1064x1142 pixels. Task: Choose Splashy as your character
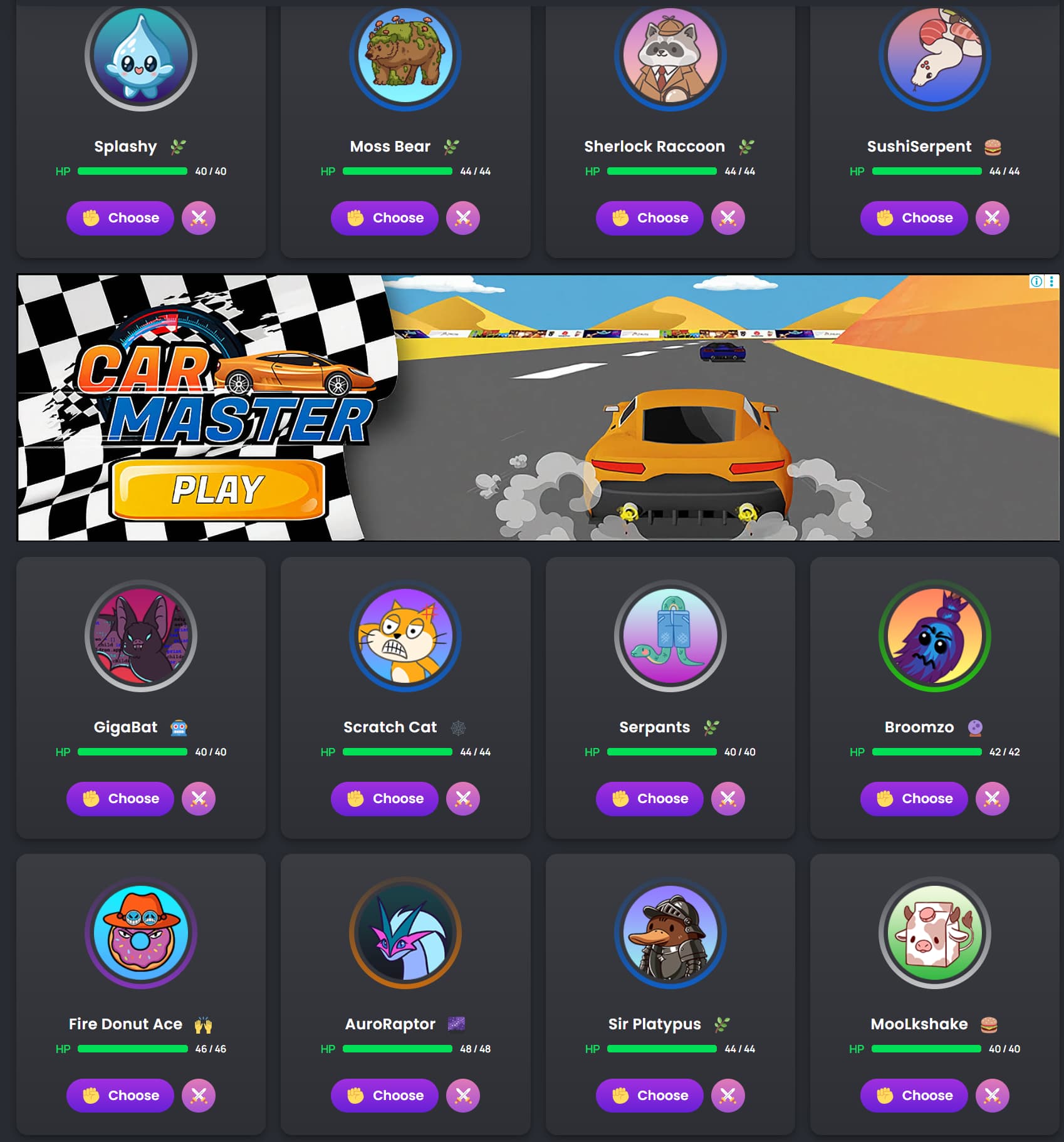pos(120,218)
